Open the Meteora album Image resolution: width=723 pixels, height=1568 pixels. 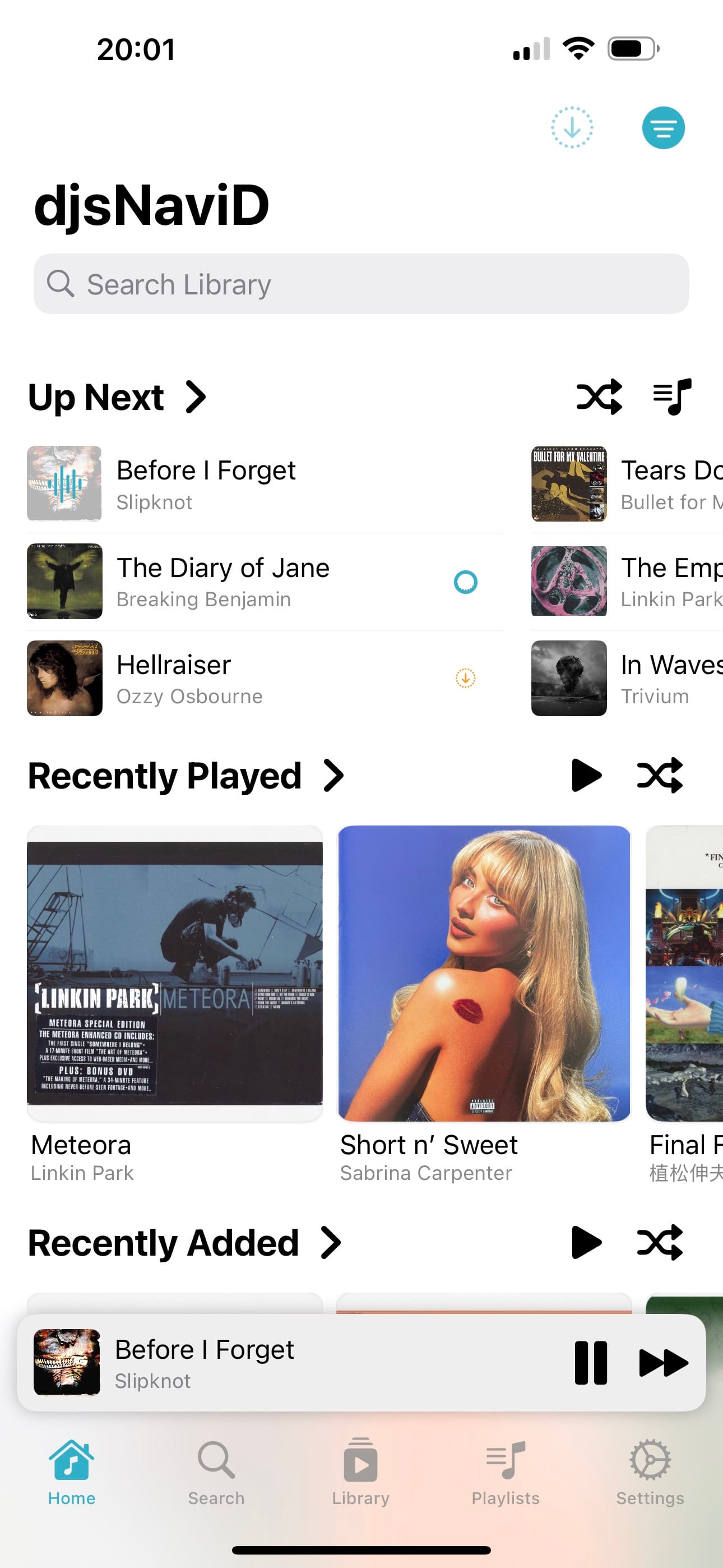pyautogui.click(x=175, y=974)
